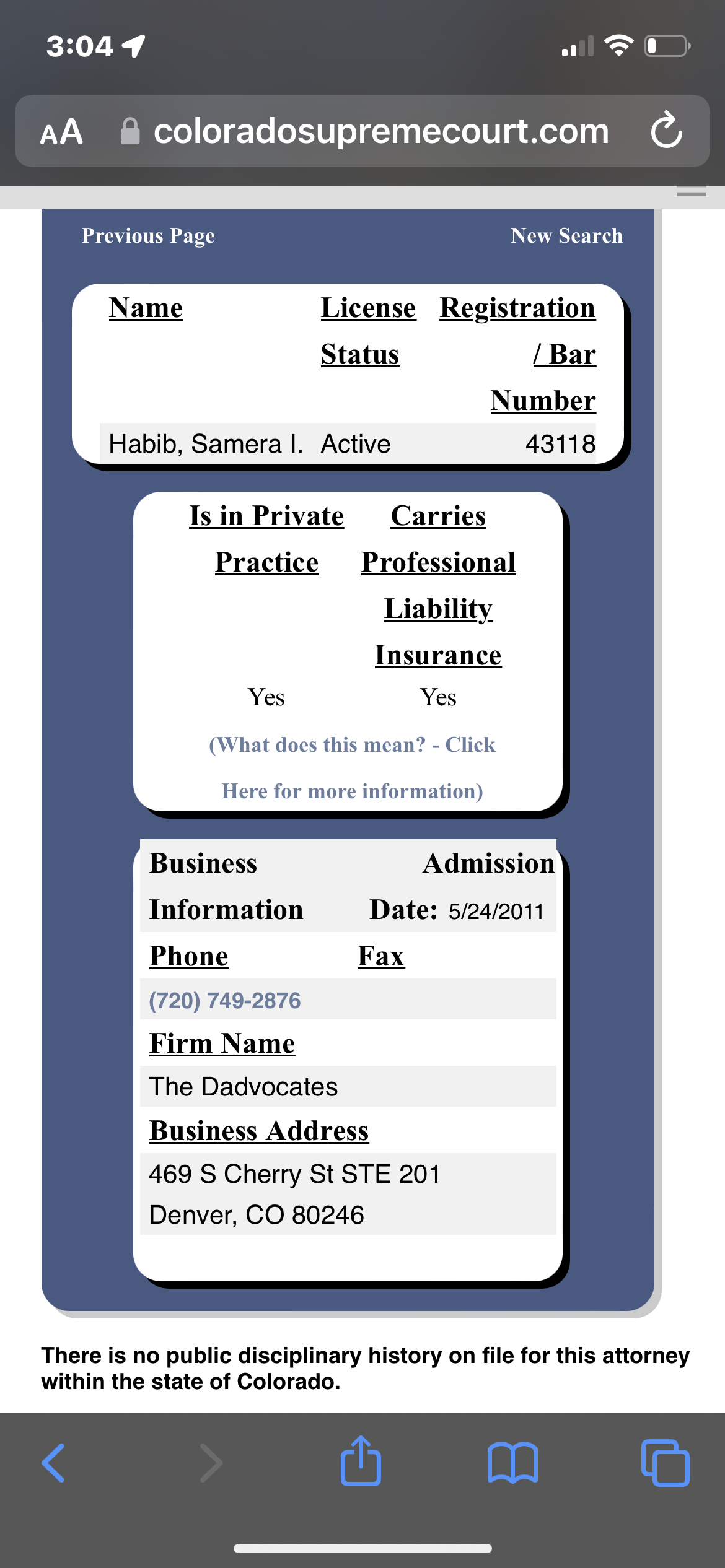Go back to Previous Page

(x=148, y=236)
